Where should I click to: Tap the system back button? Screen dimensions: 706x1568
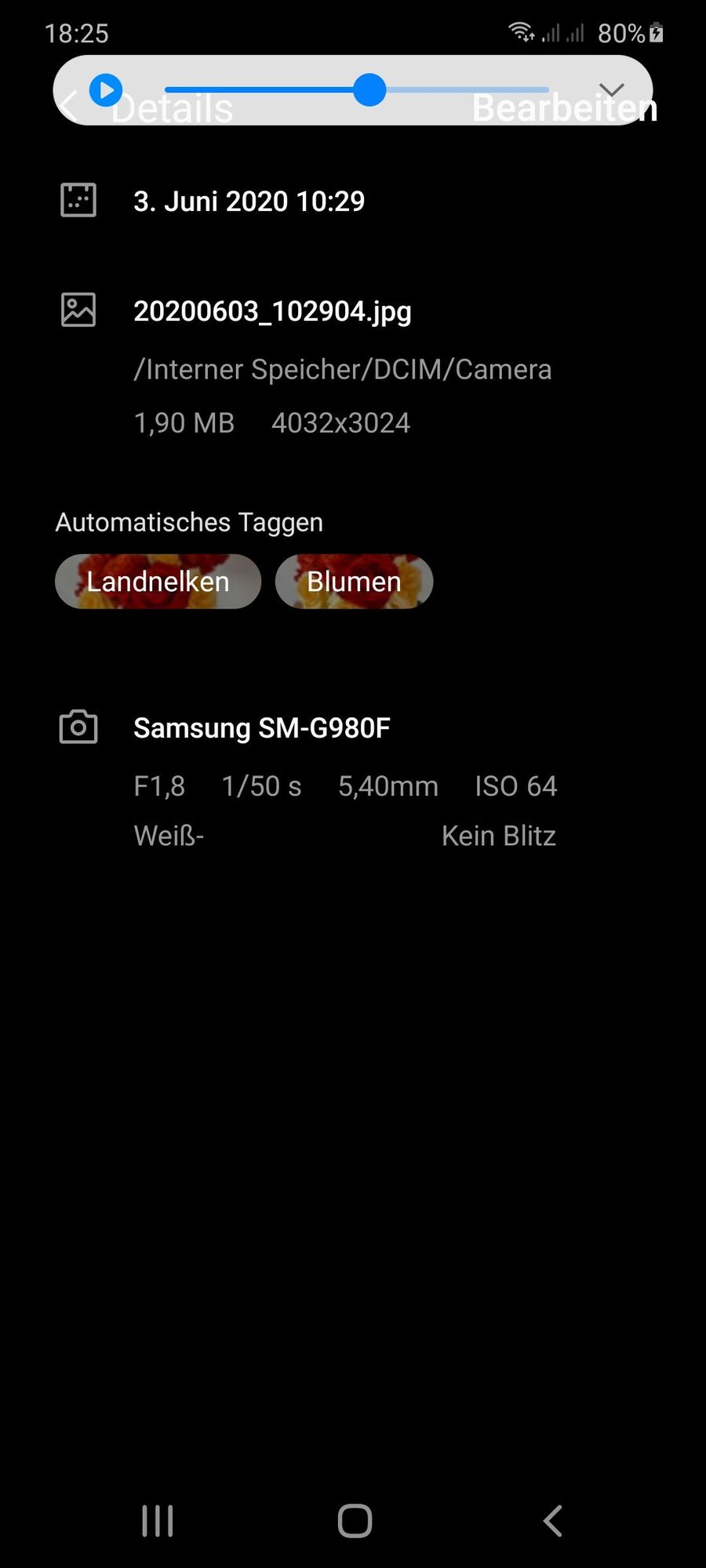click(553, 1521)
